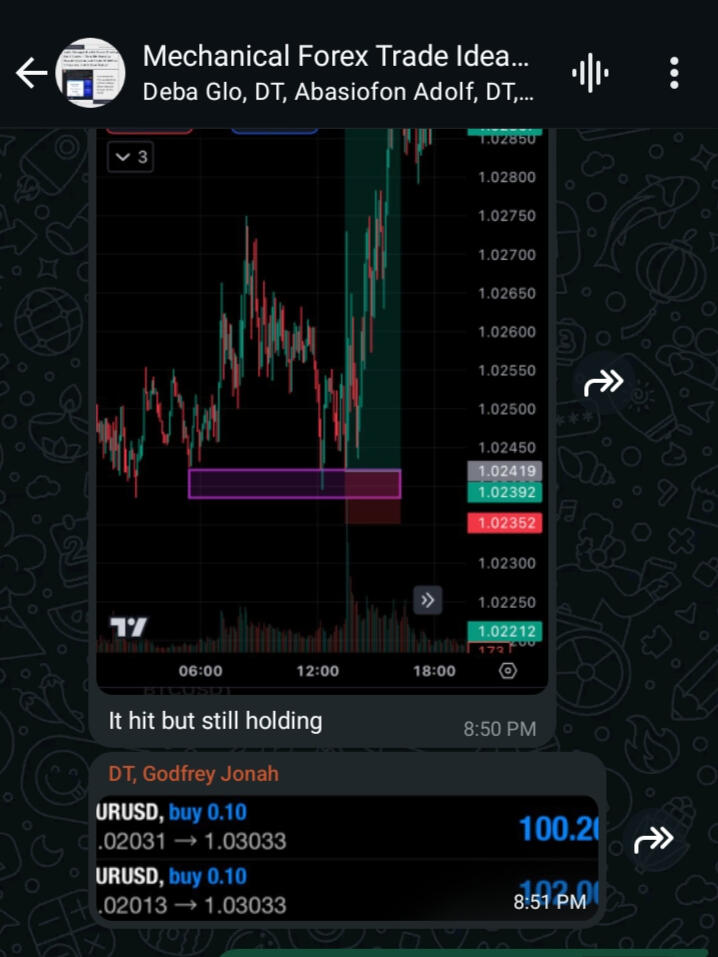
Task: Tap the group profile picture
Action: coord(89,73)
